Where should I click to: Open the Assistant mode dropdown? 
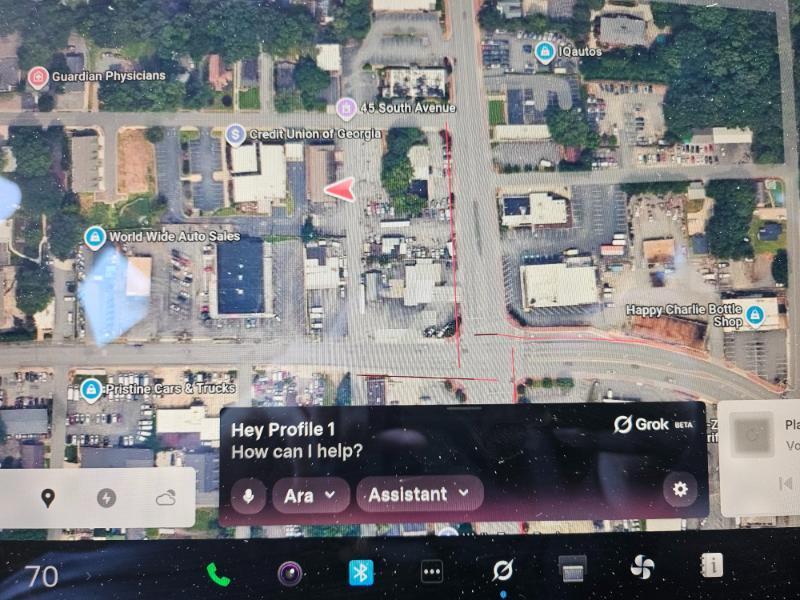point(419,493)
